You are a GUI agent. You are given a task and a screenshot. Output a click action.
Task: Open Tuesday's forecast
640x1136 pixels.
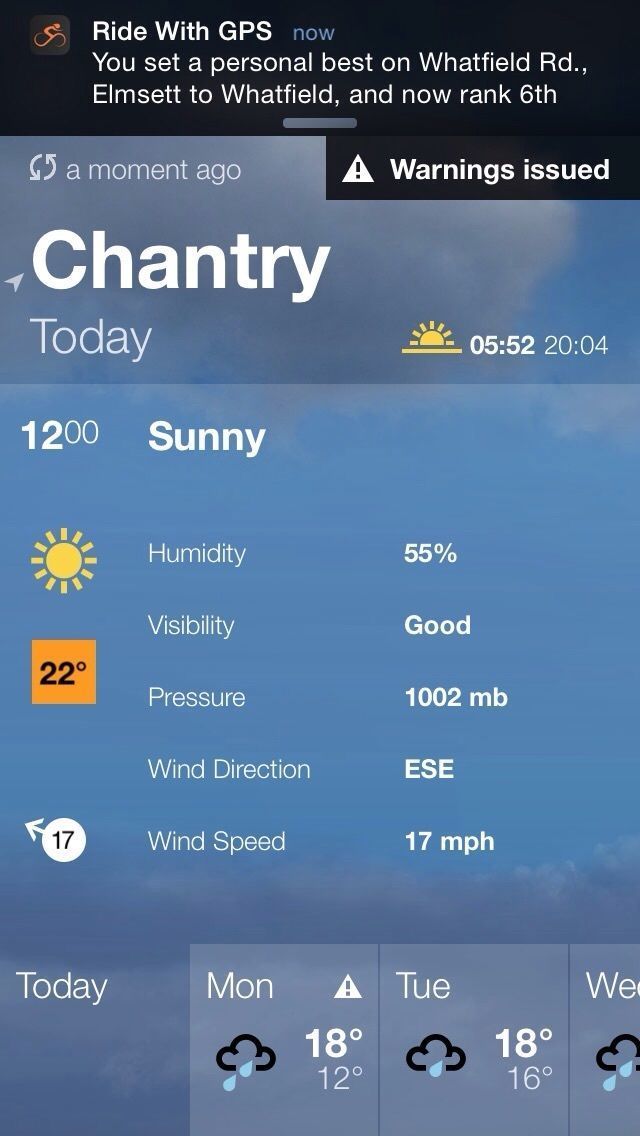[x=474, y=1040]
